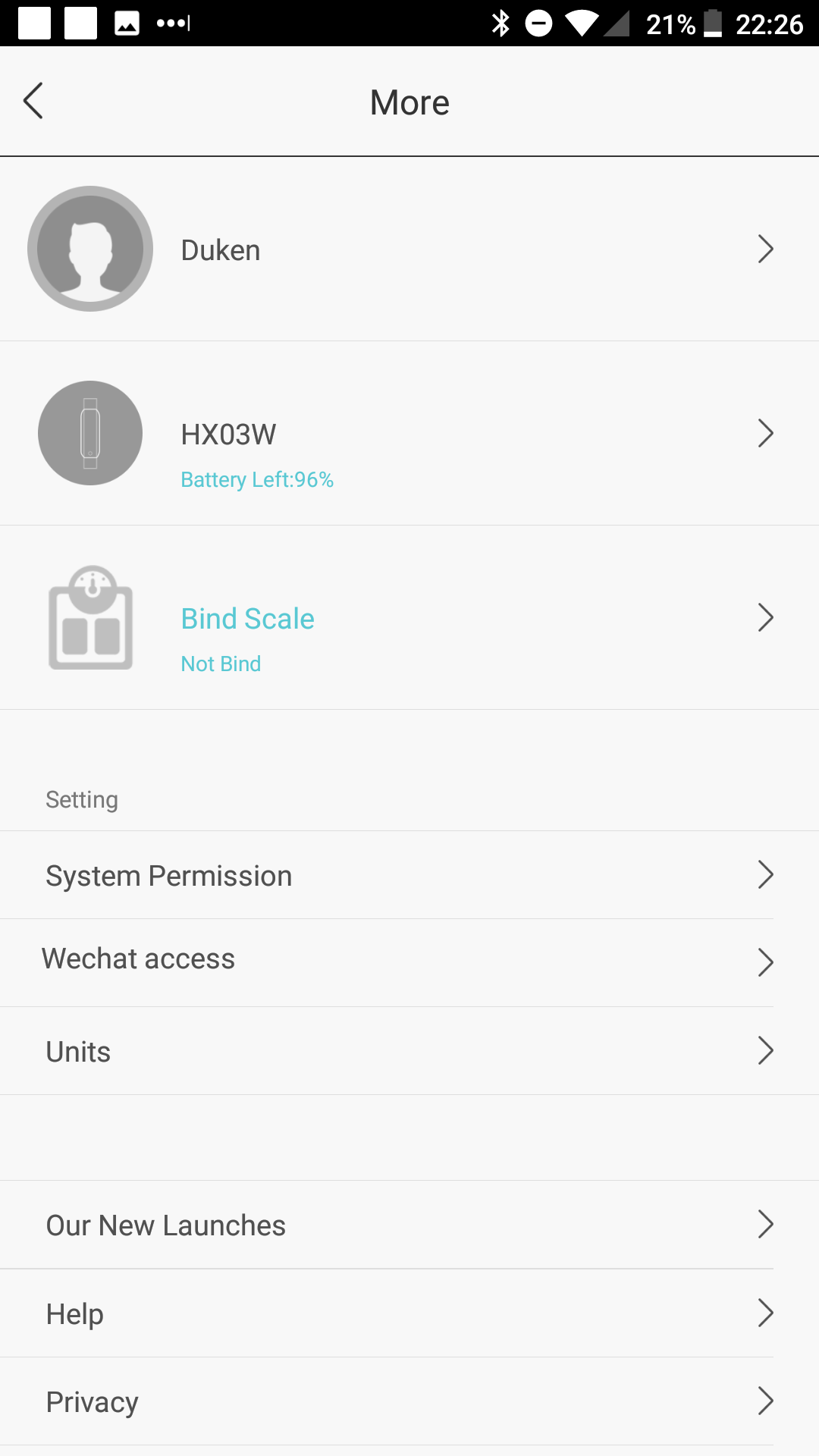819x1456 pixels.
Task: View Our New Launches
Action: pos(409,1225)
